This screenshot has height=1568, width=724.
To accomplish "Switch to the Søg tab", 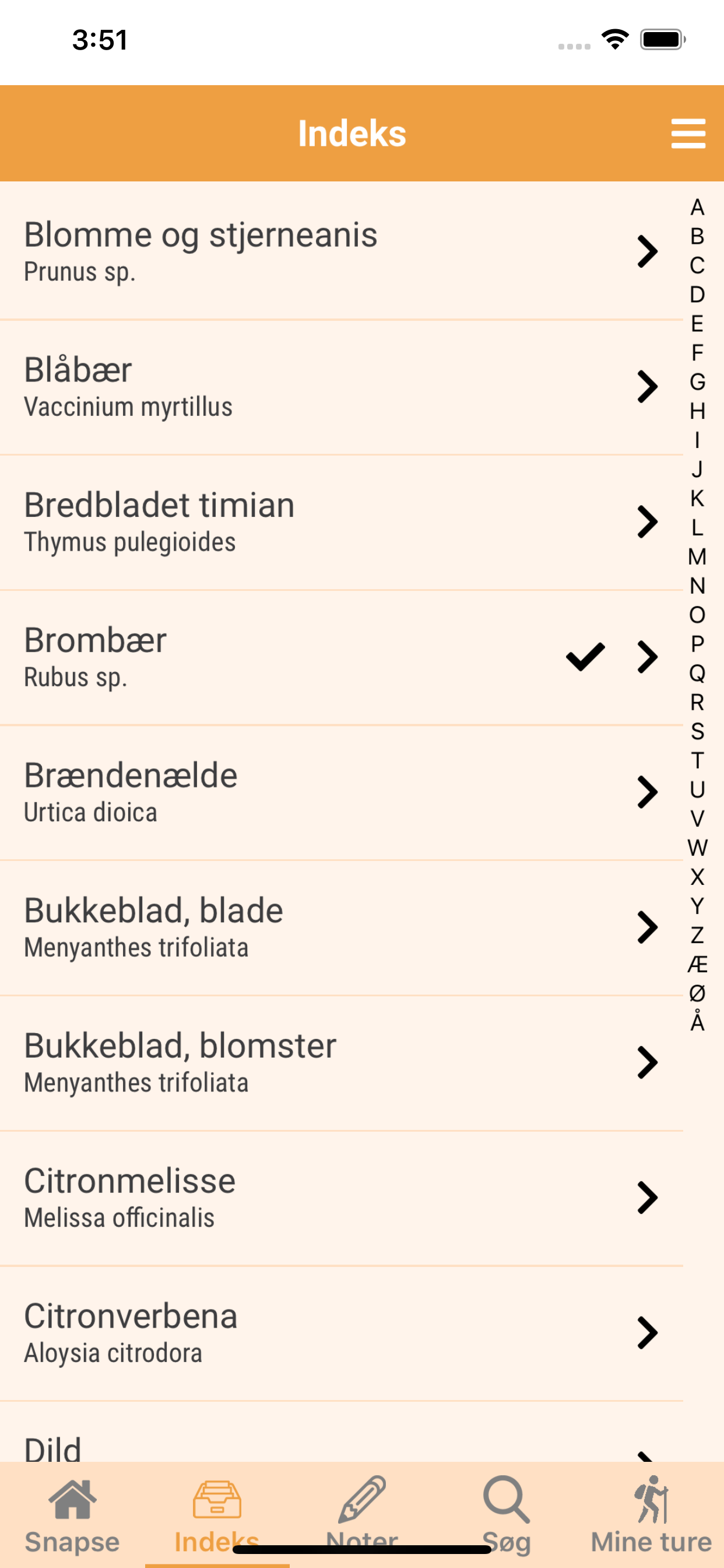I will click(507, 1515).
